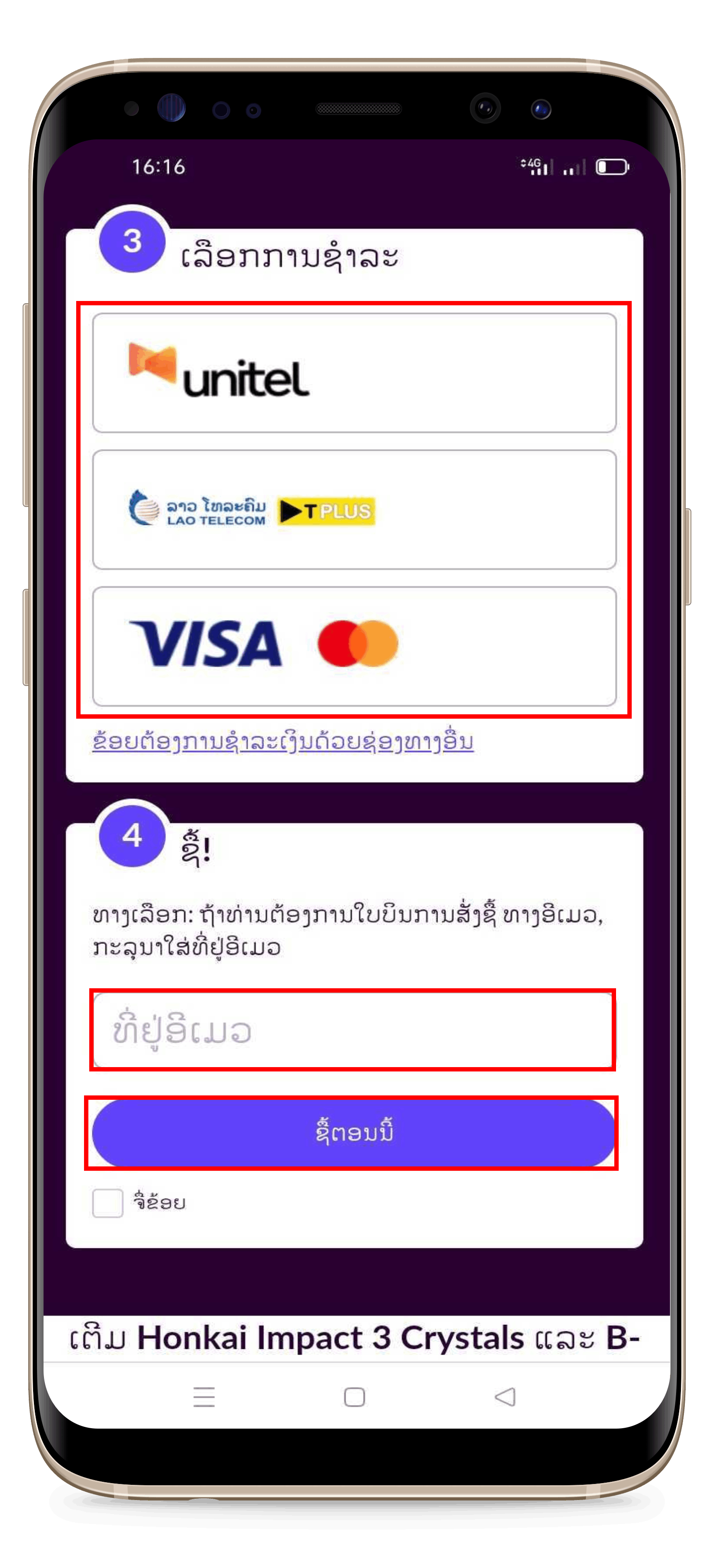Image resolution: width=714 pixels, height=1568 pixels.
Task: Open the link for other payment channels
Action: (283, 742)
